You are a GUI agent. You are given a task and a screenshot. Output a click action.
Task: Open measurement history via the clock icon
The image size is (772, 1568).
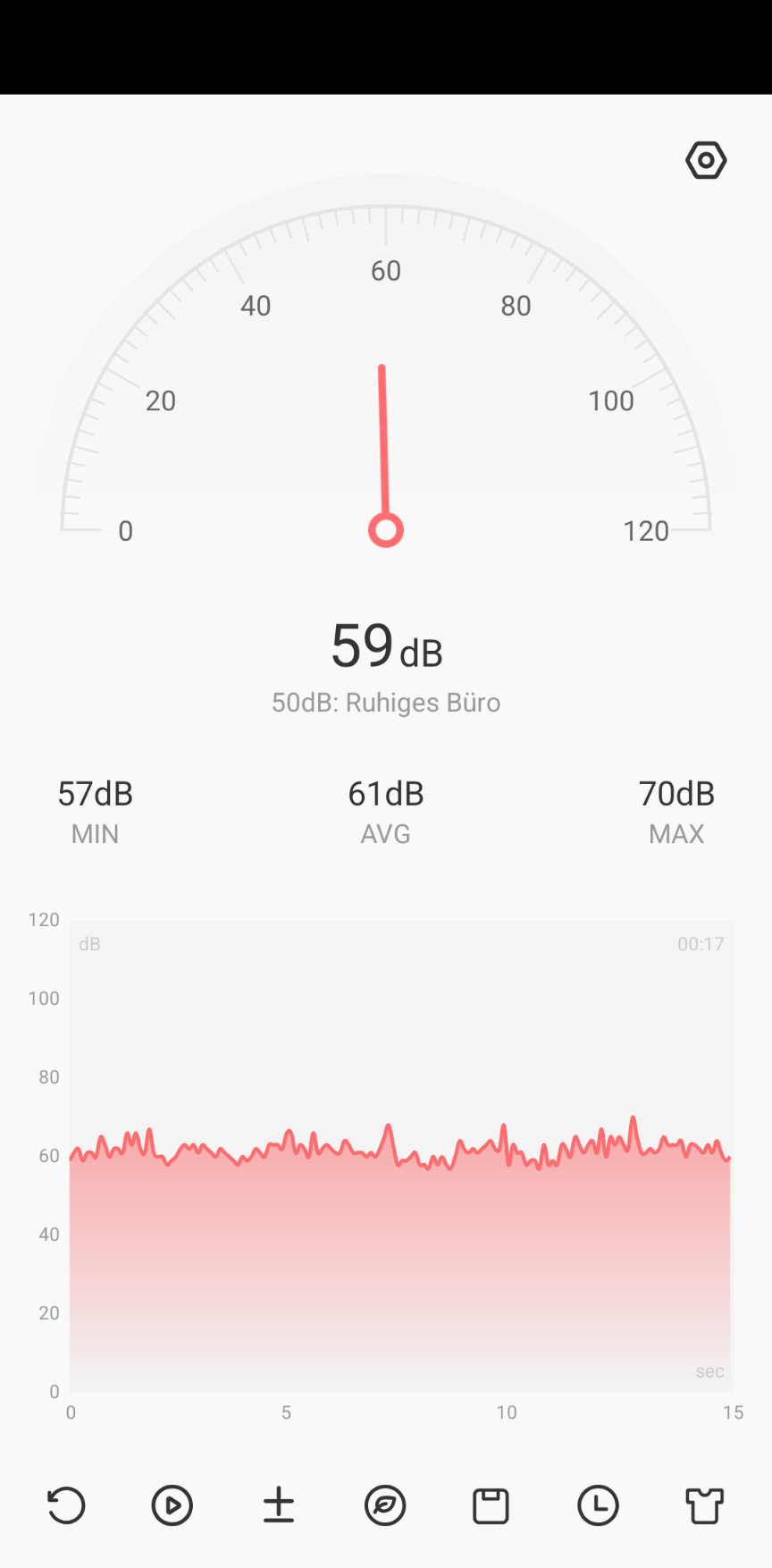click(598, 1505)
